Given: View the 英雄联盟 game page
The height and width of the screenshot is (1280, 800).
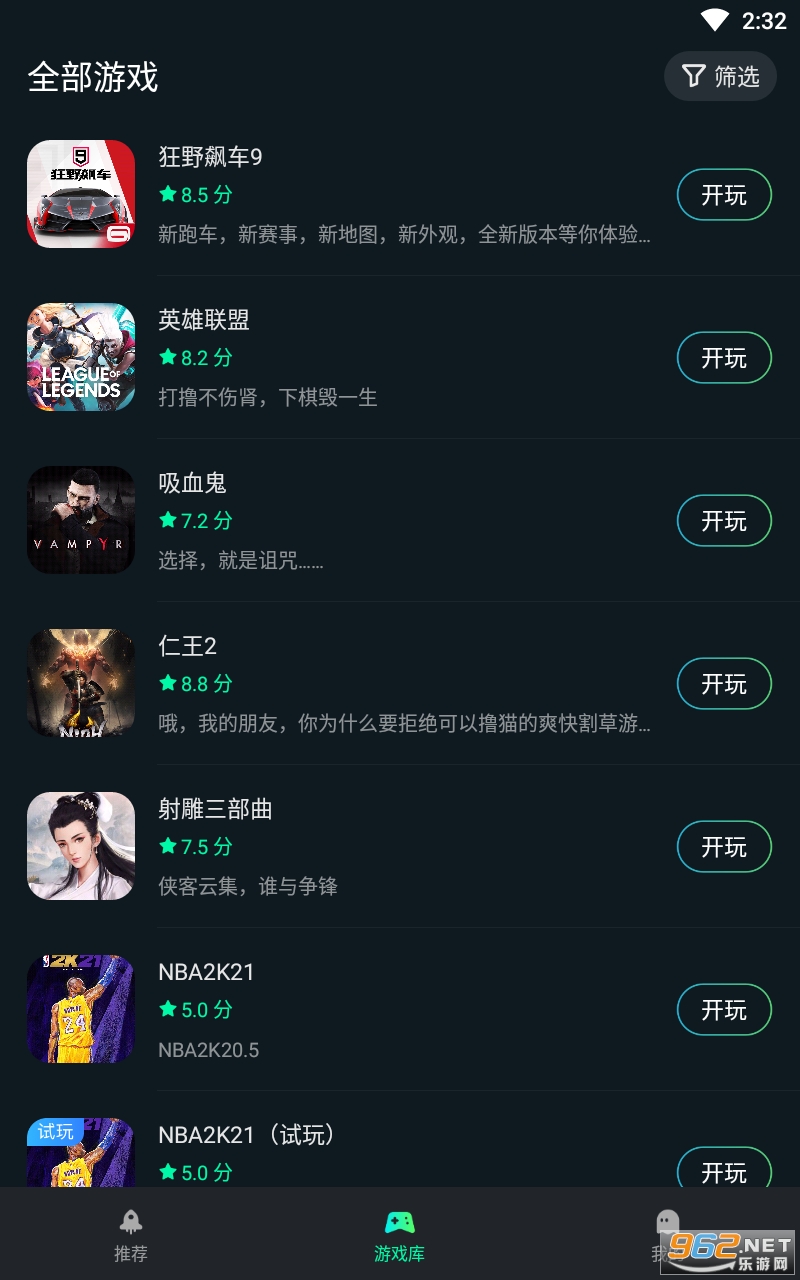Looking at the screenshot, I should click(400, 358).
